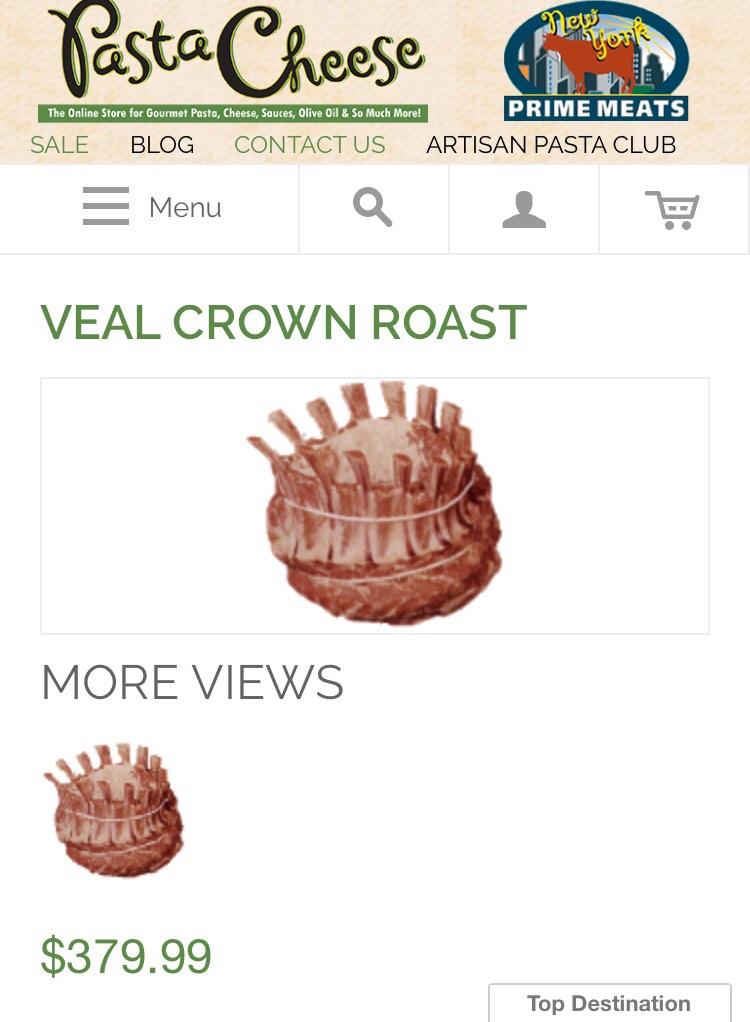The width and height of the screenshot is (750, 1022).
Task: Enlarge the main veal crown roast image
Action: 375,505
